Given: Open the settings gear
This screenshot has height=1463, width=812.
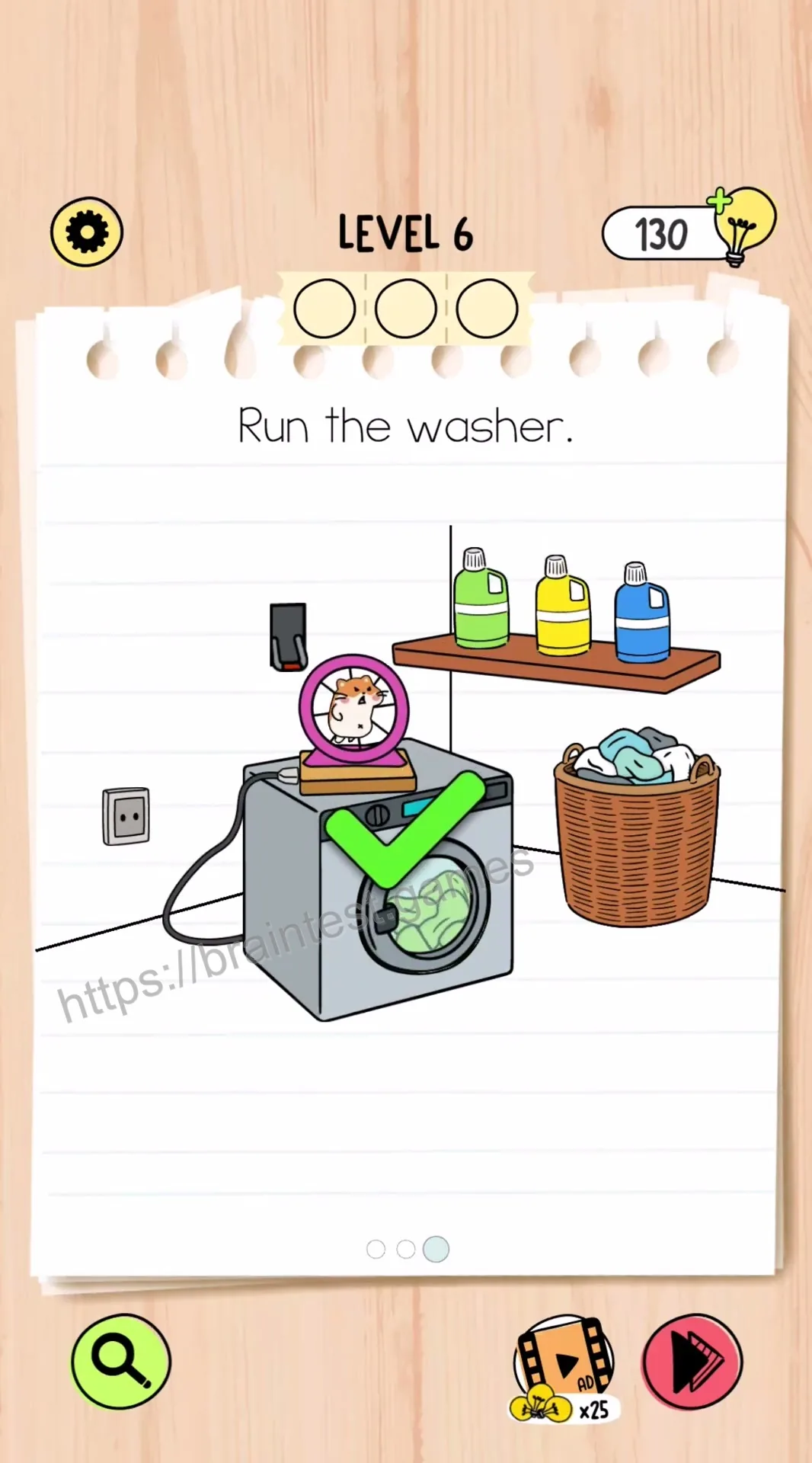Looking at the screenshot, I should click(x=86, y=232).
